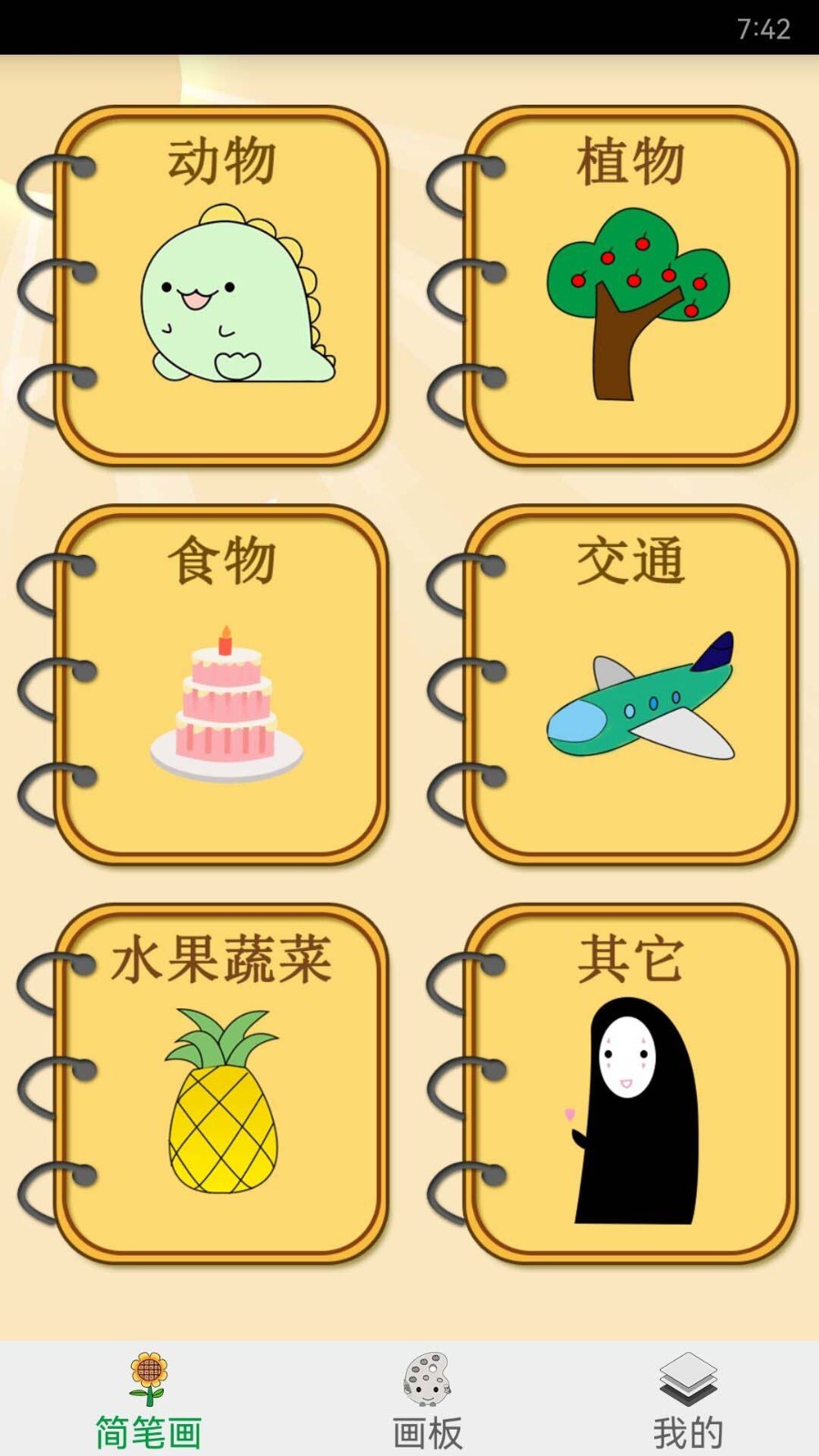The width and height of the screenshot is (819, 1456).
Task: Select the 食物 food category
Action: [221, 684]
